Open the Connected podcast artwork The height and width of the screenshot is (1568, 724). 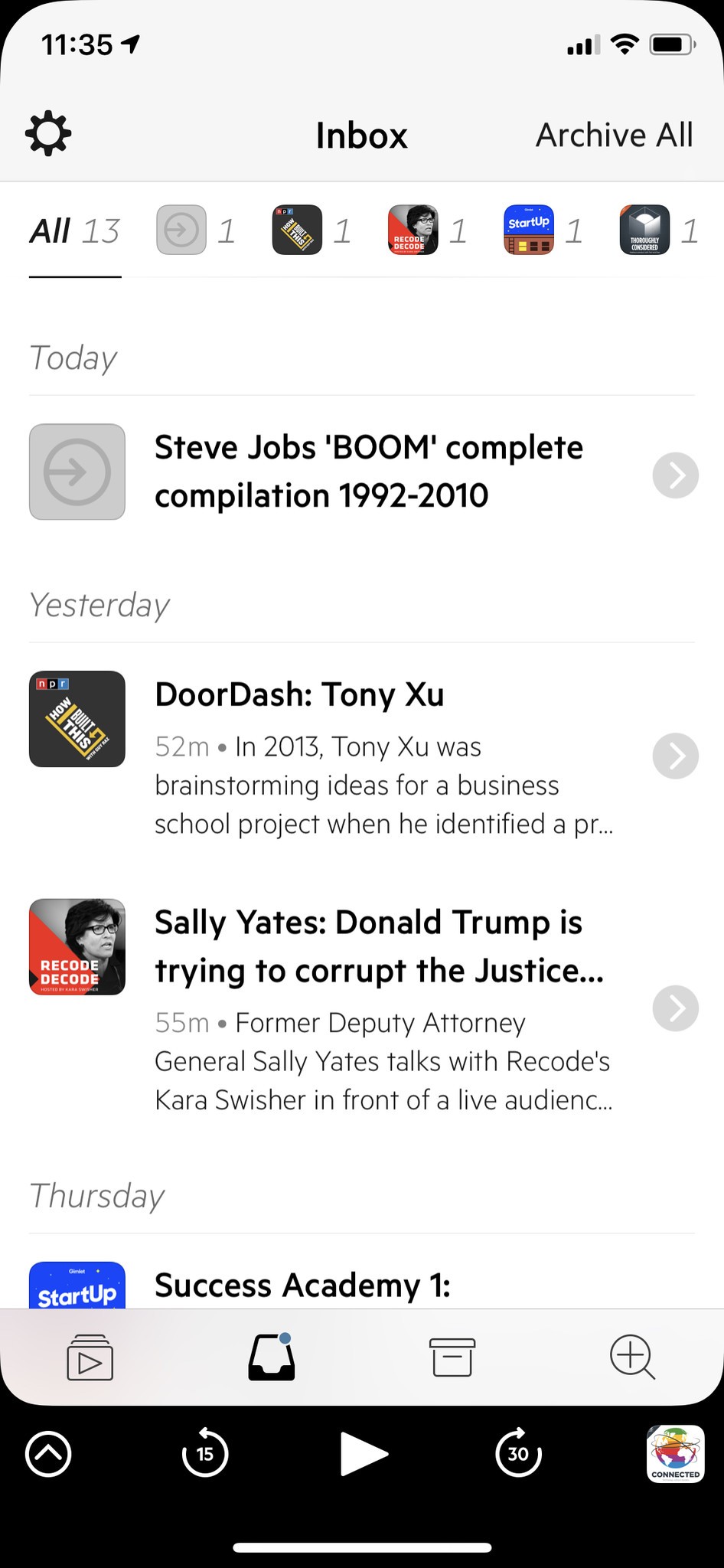pyautogui.click(x=675, y=1453)
